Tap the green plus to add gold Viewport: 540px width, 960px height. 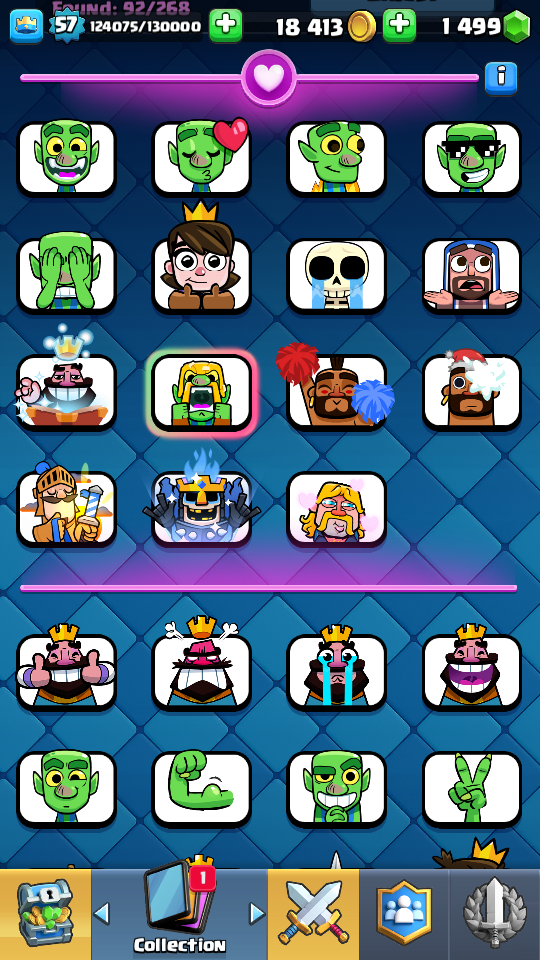click(399, 26)
